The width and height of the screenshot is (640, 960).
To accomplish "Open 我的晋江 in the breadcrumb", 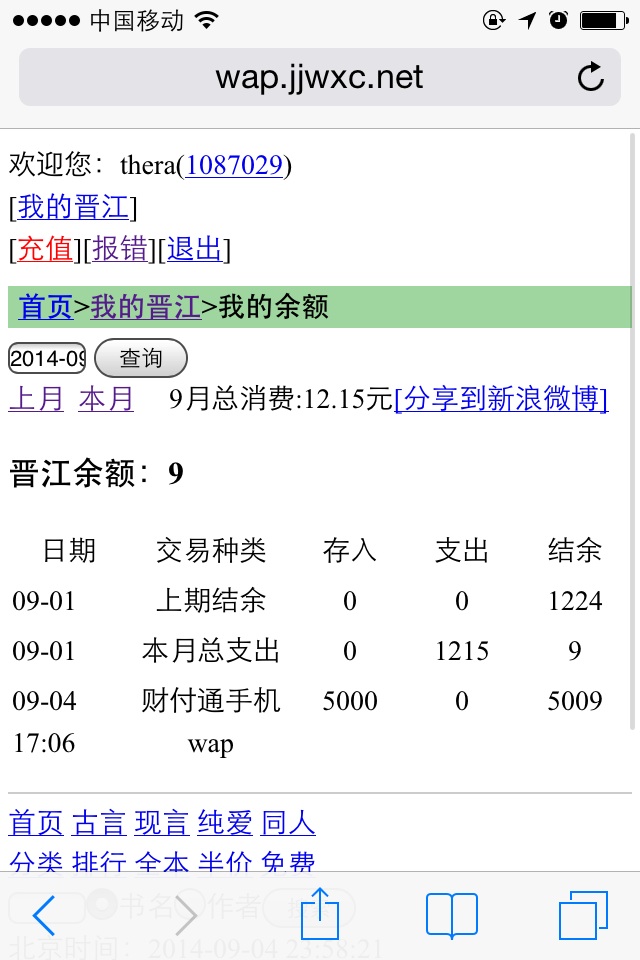I will [x=145, y=307].
